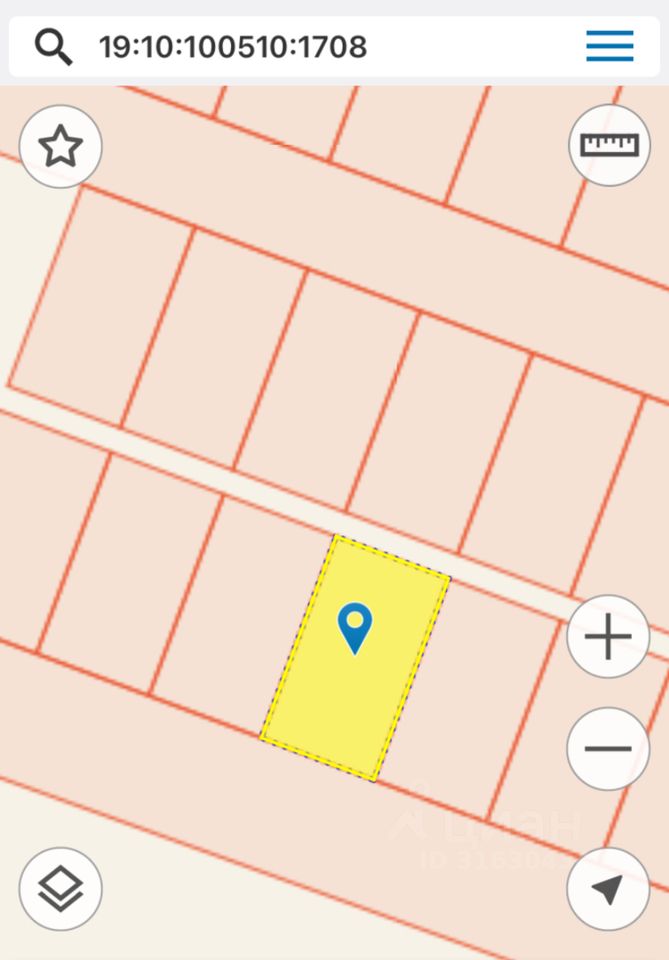Tap the search magnifier icon
This screenshot has height=960, width=669.
pyautogui.click(x=53, y=46)
